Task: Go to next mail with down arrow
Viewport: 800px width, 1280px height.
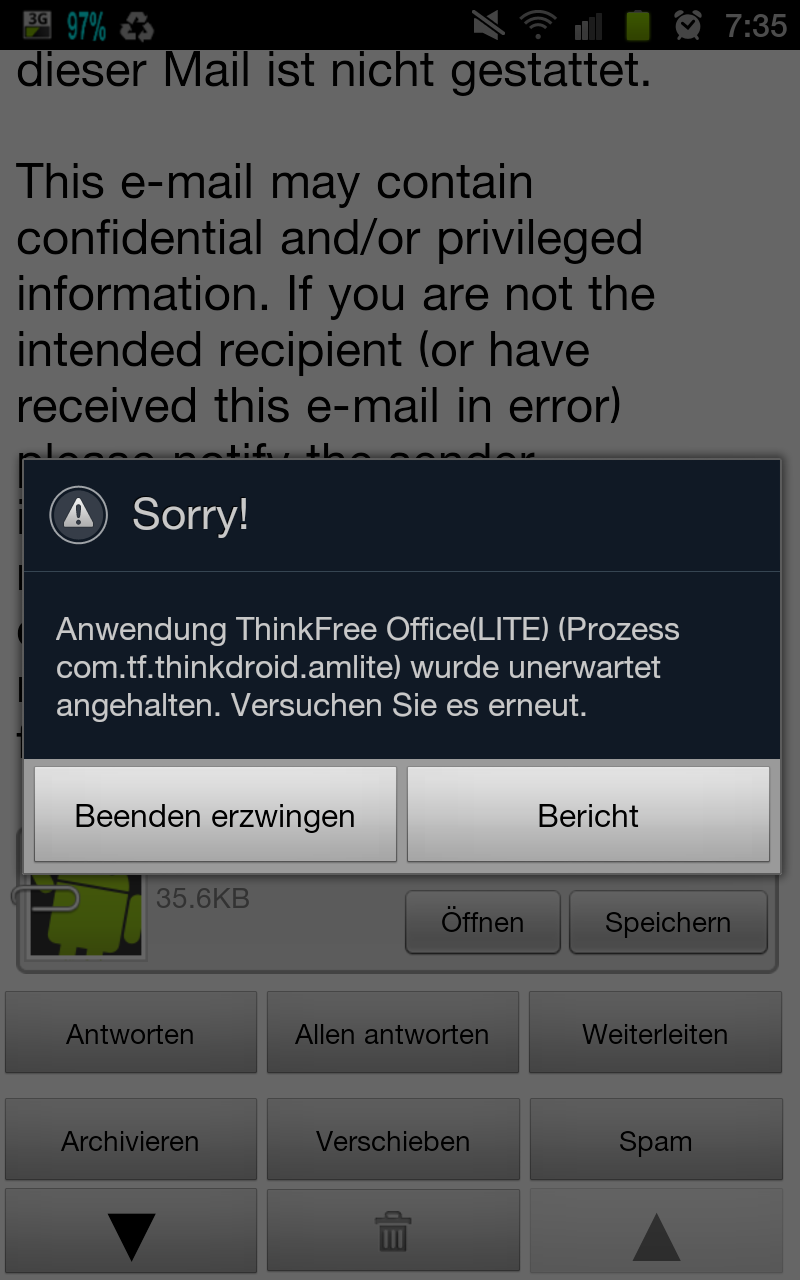Action: click(131, 1234)
